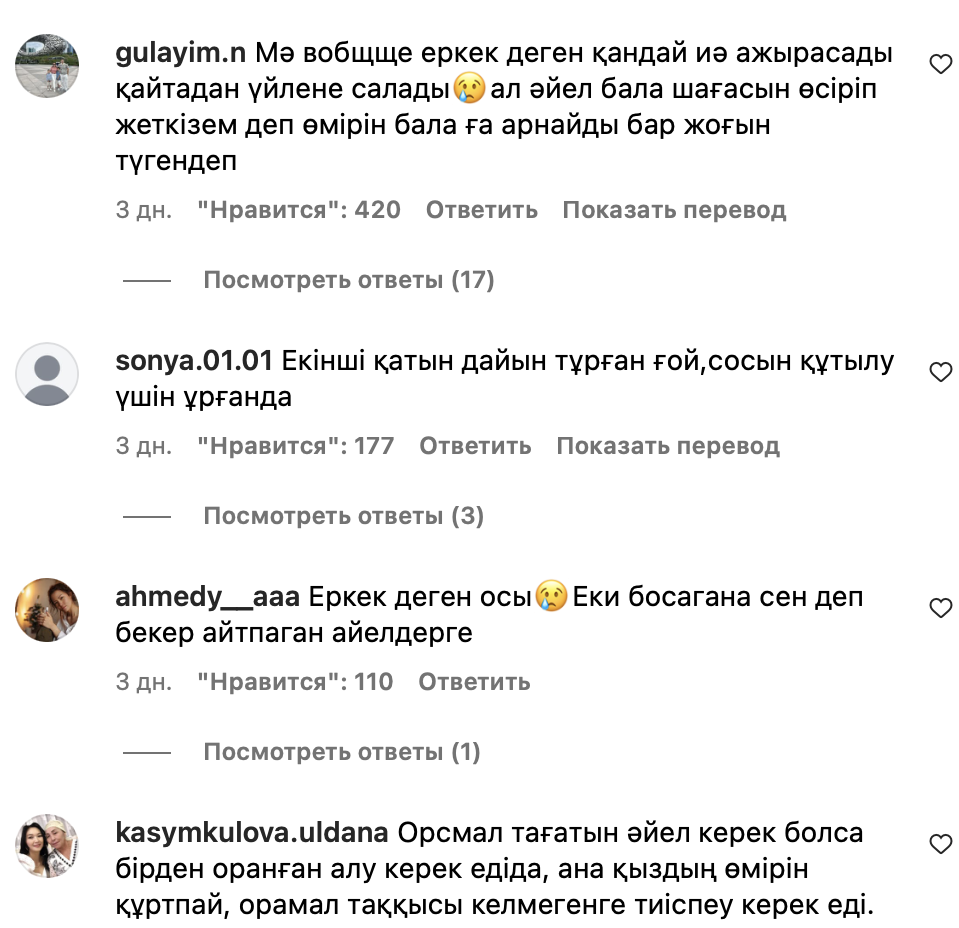The width and height of the screenshot is (959, 928).
Task: Like the comment by gulayim.n
Action: 940,66
